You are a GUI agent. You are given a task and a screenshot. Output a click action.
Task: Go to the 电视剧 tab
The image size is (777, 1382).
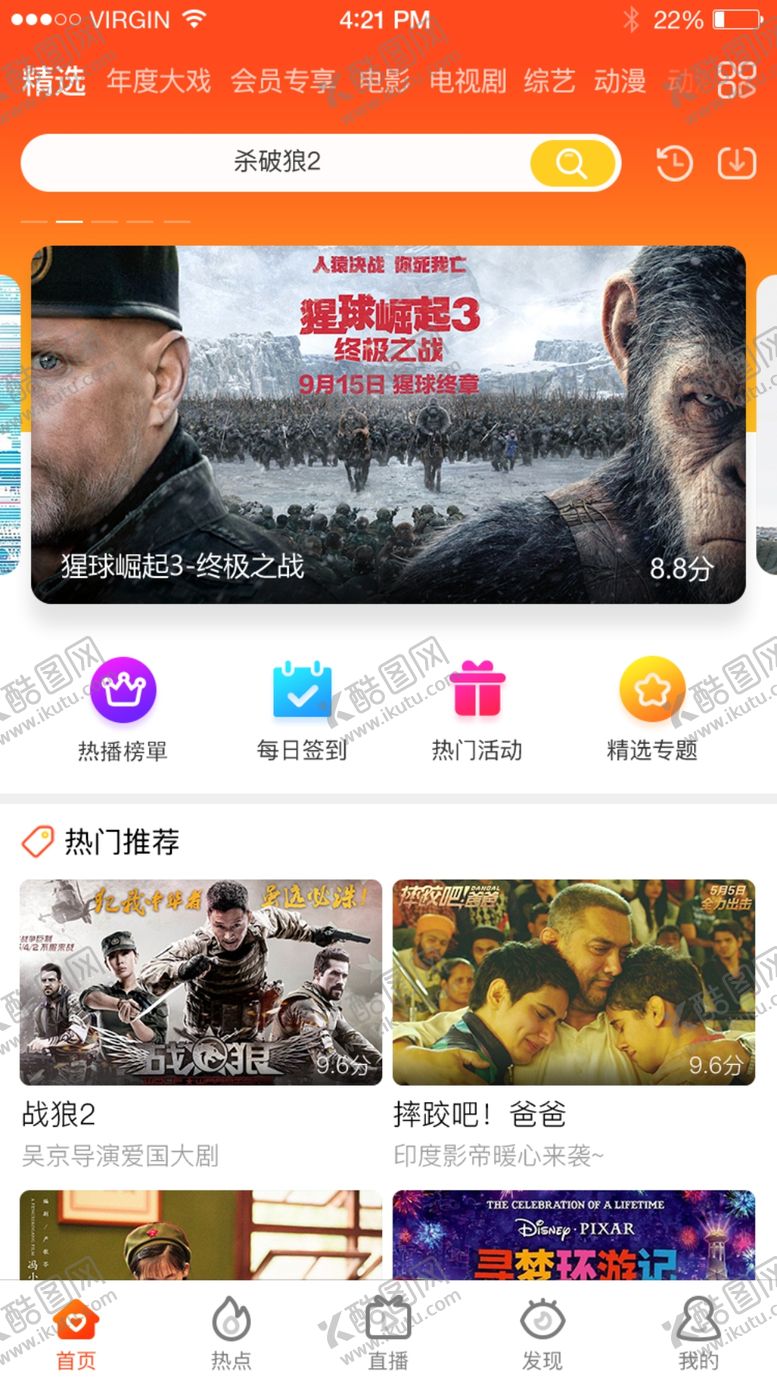(x=468, y=81)
